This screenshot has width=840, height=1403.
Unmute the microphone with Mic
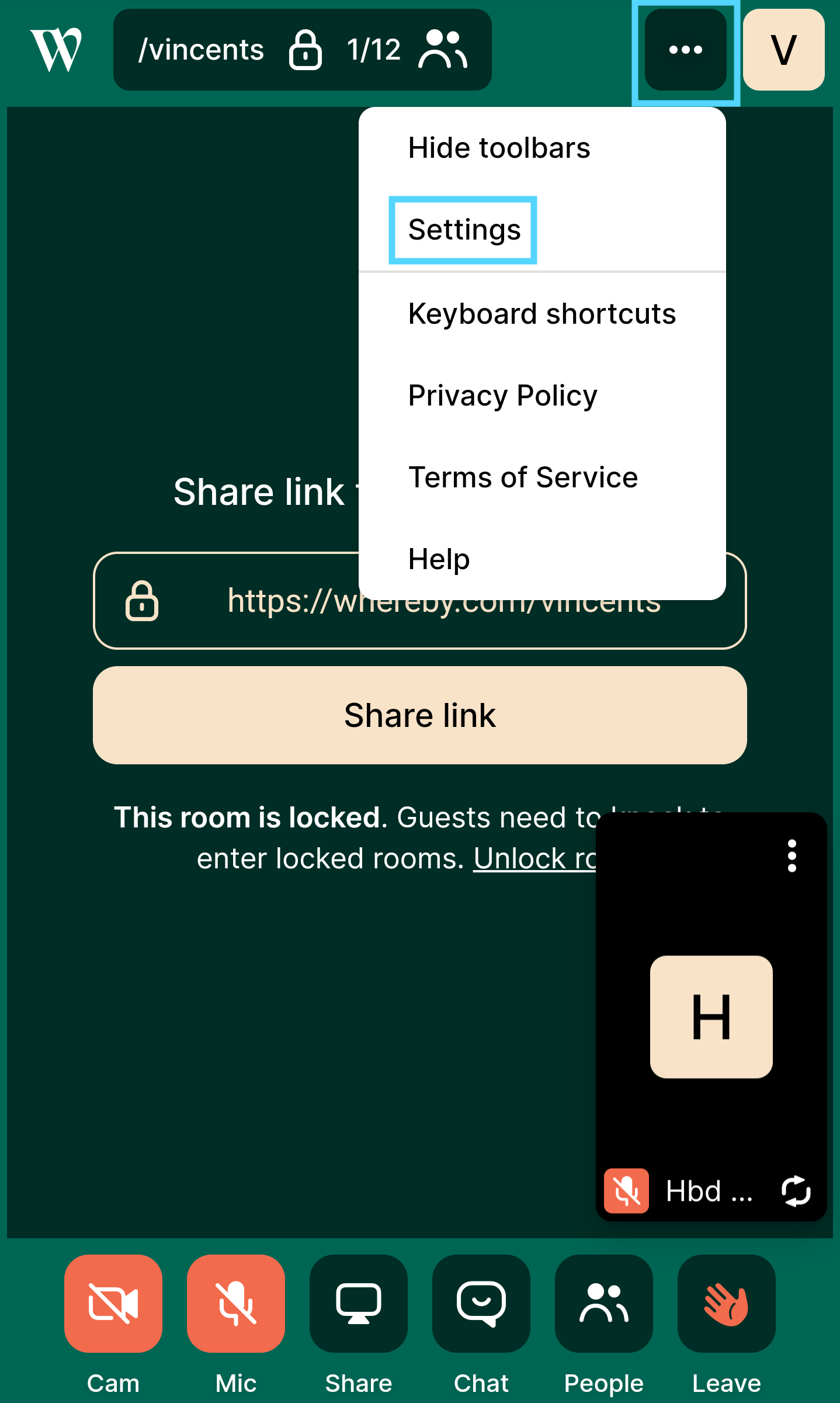(x=236, y=1304)
